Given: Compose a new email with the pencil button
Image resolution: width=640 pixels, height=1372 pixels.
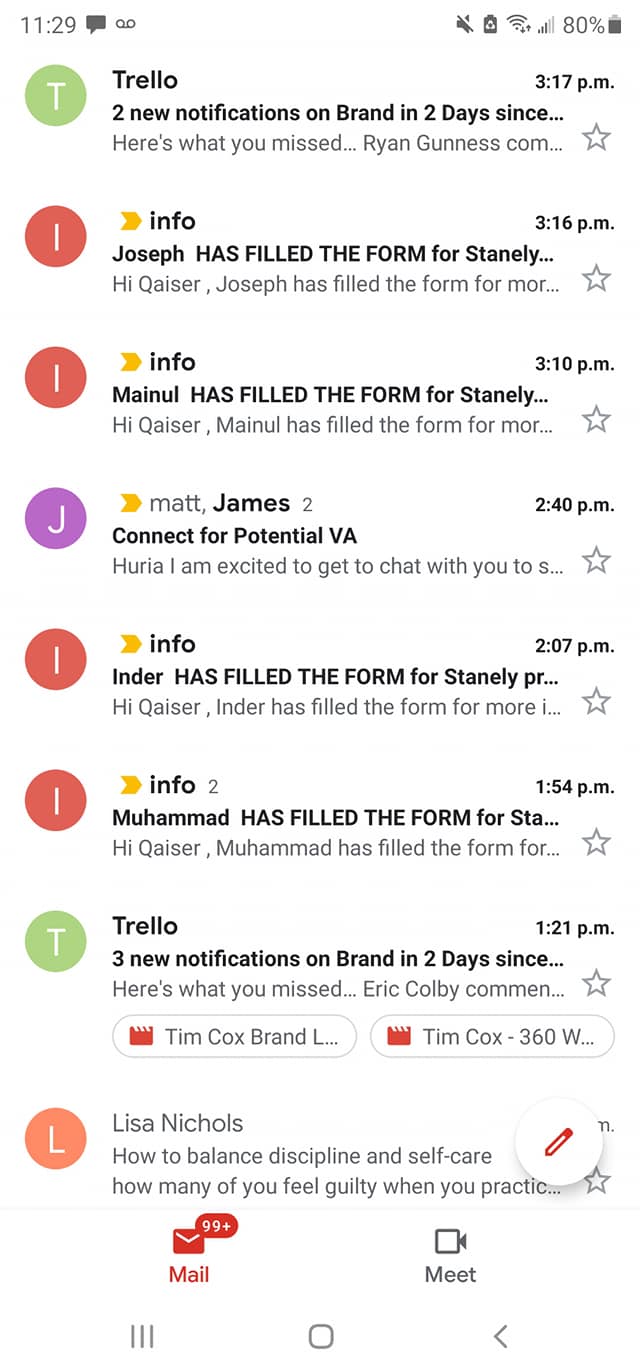Looking at the screenshot, I should [x=559, y=1140].
